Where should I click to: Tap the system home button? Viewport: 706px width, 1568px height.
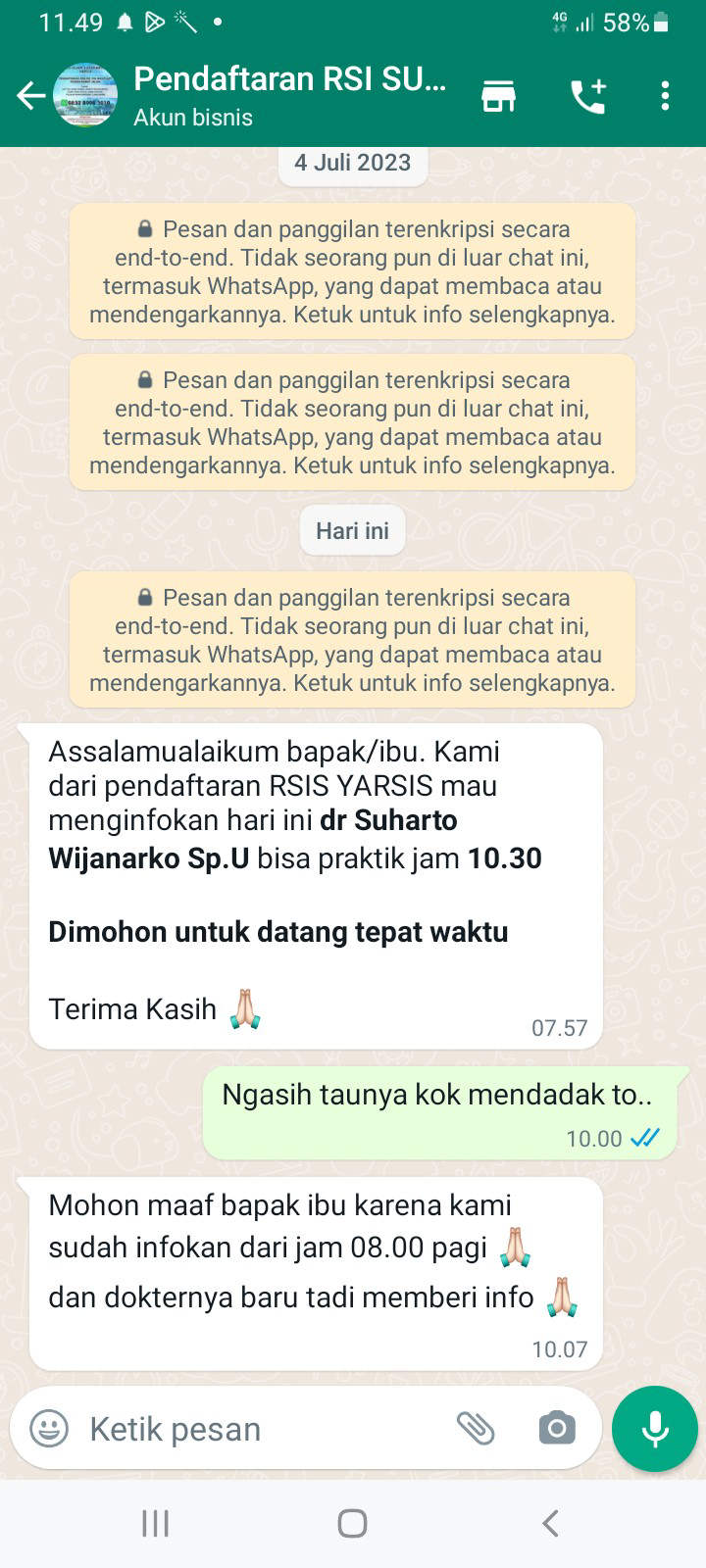tap(352, 1523)
